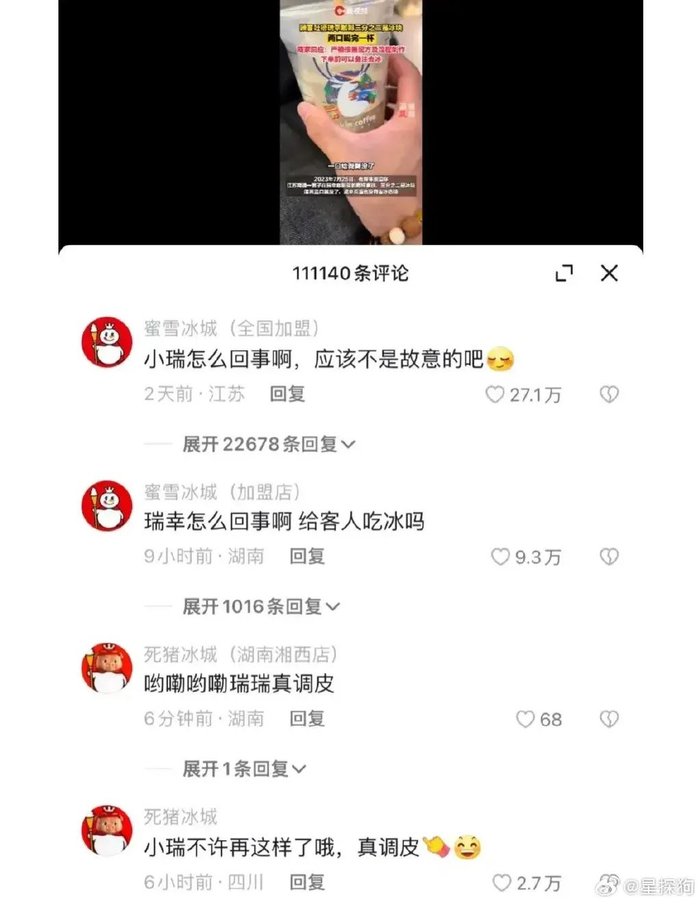Dislike the comment '小瑞怎么回事啊，应该不是故意的吧'
Screen dimensions: 700x903
tap(609, 394)
